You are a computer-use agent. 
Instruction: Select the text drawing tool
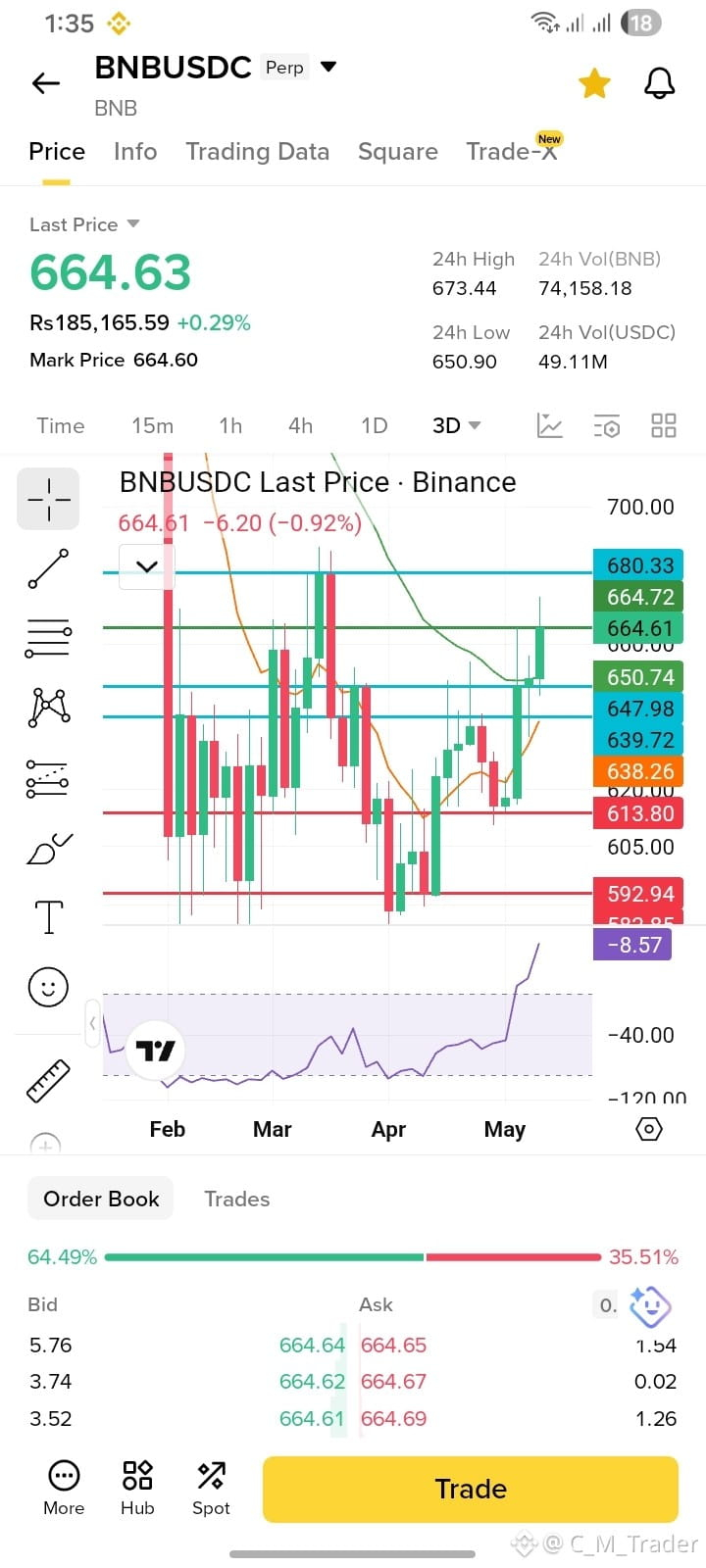point(48,917)
